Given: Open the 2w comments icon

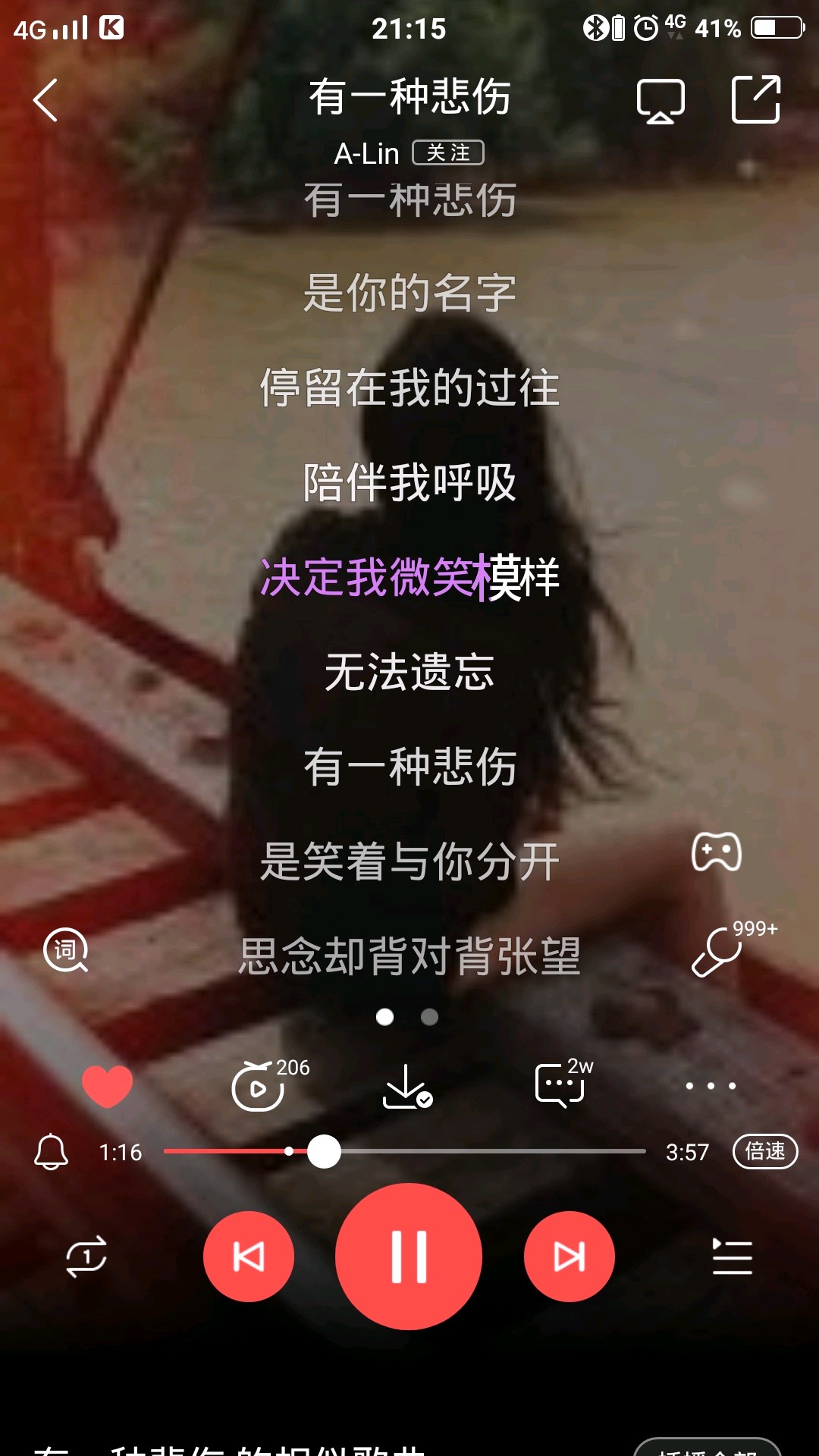Looking at the screenshot, I should click(563, 1083).
